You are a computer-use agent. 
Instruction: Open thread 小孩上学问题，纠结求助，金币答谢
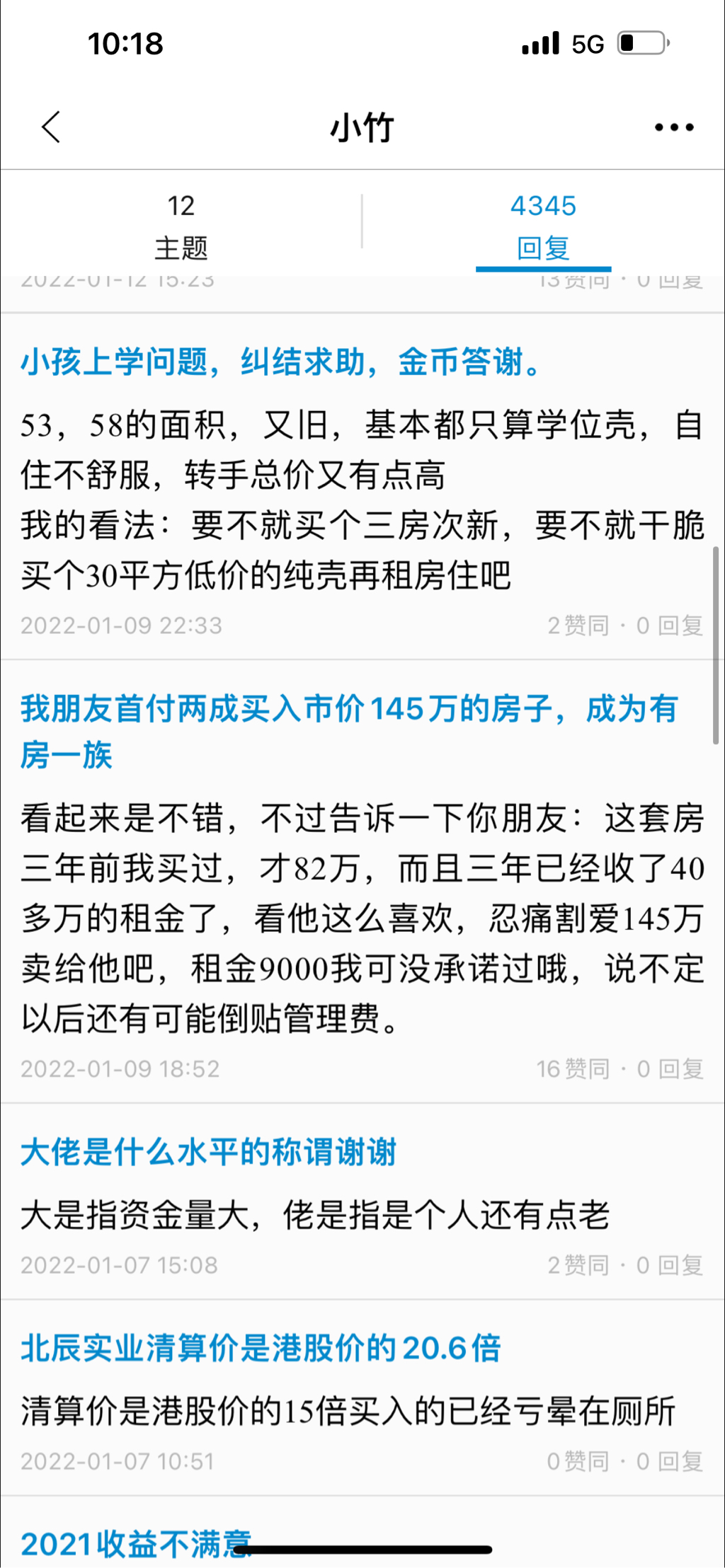pos(281,362)
